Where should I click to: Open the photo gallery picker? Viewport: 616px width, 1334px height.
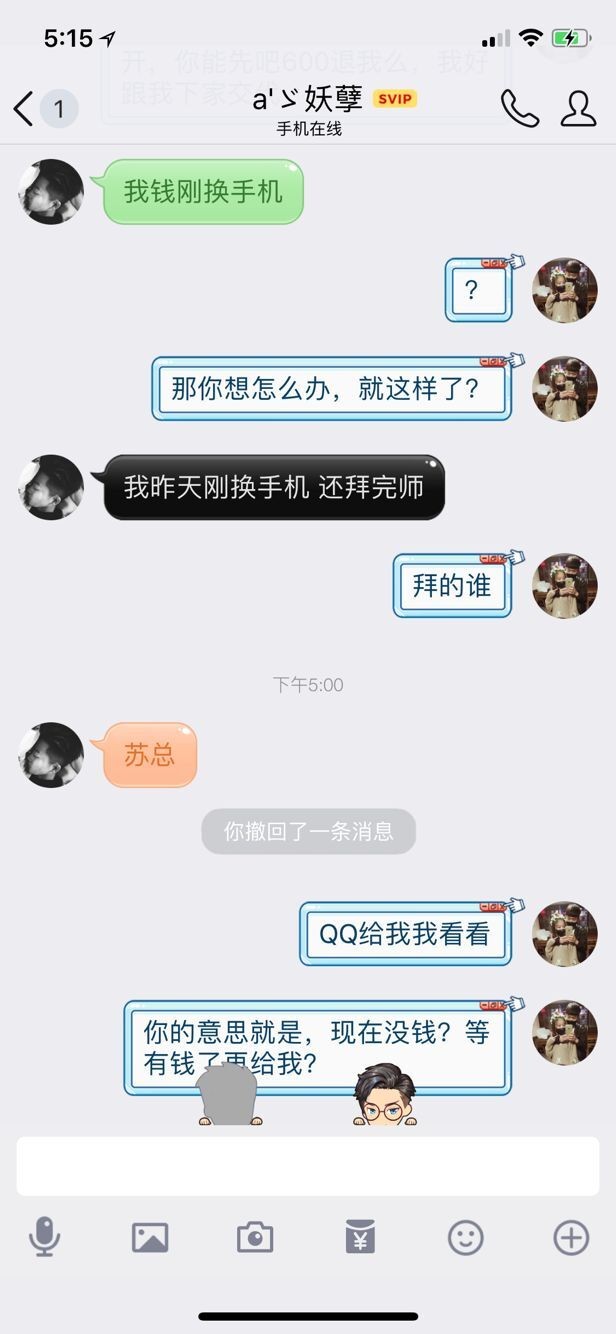pyautogui.click(x=150, y=1238)
